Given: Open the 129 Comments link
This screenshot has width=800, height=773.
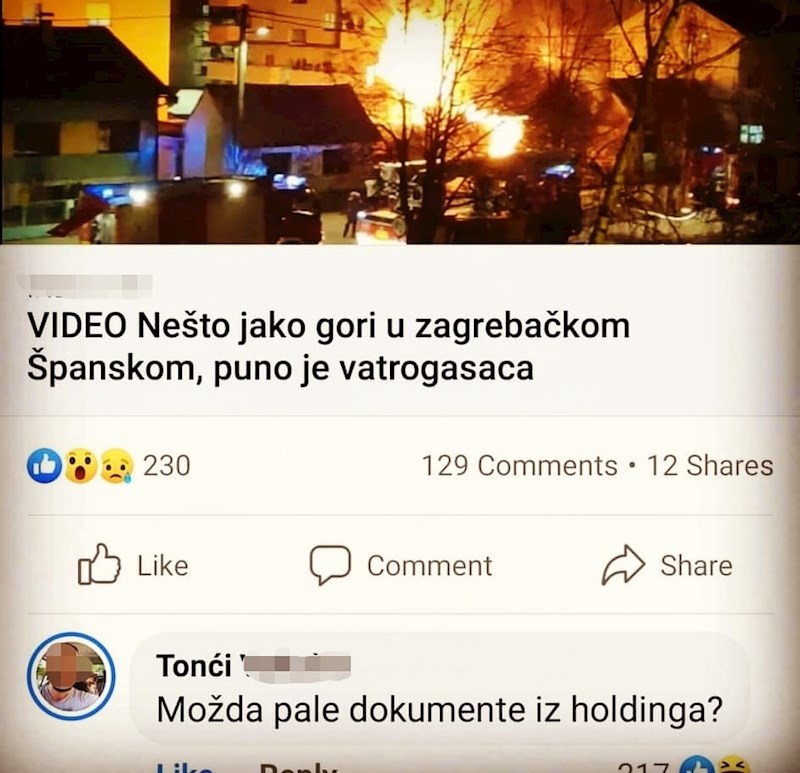Looking at the screenshot, I should tap(519, 466).
